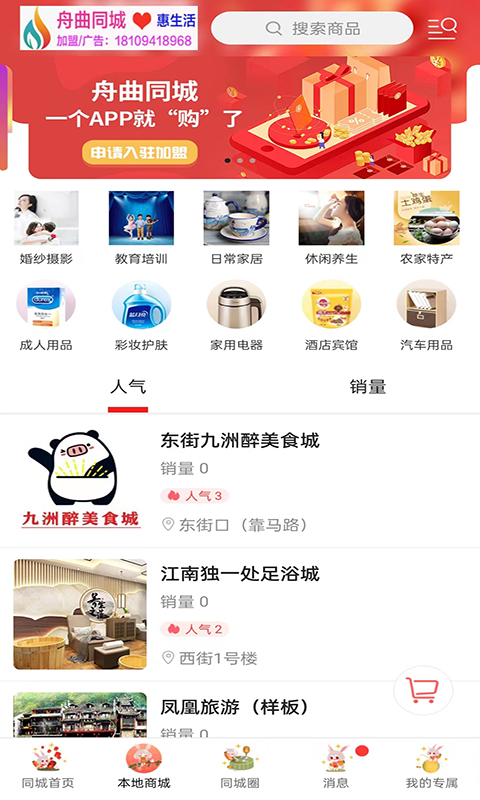
Task: Tap the 申请入驻加盟 banner button
Action: pyautogui.click(x=140, y=153)
